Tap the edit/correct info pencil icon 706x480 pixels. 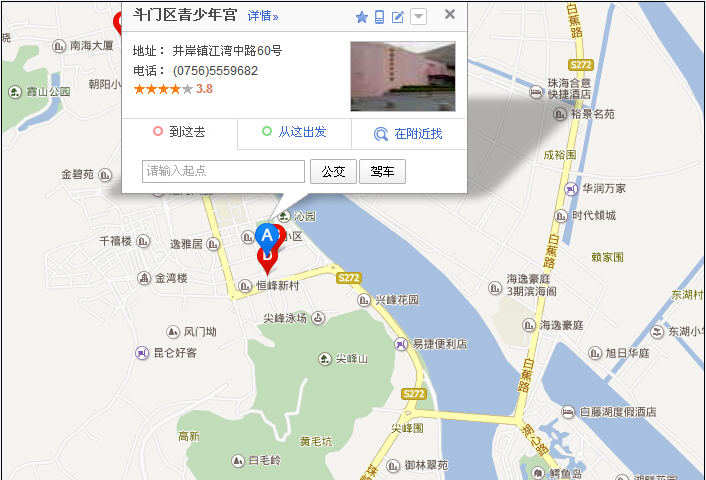point(398,17)
